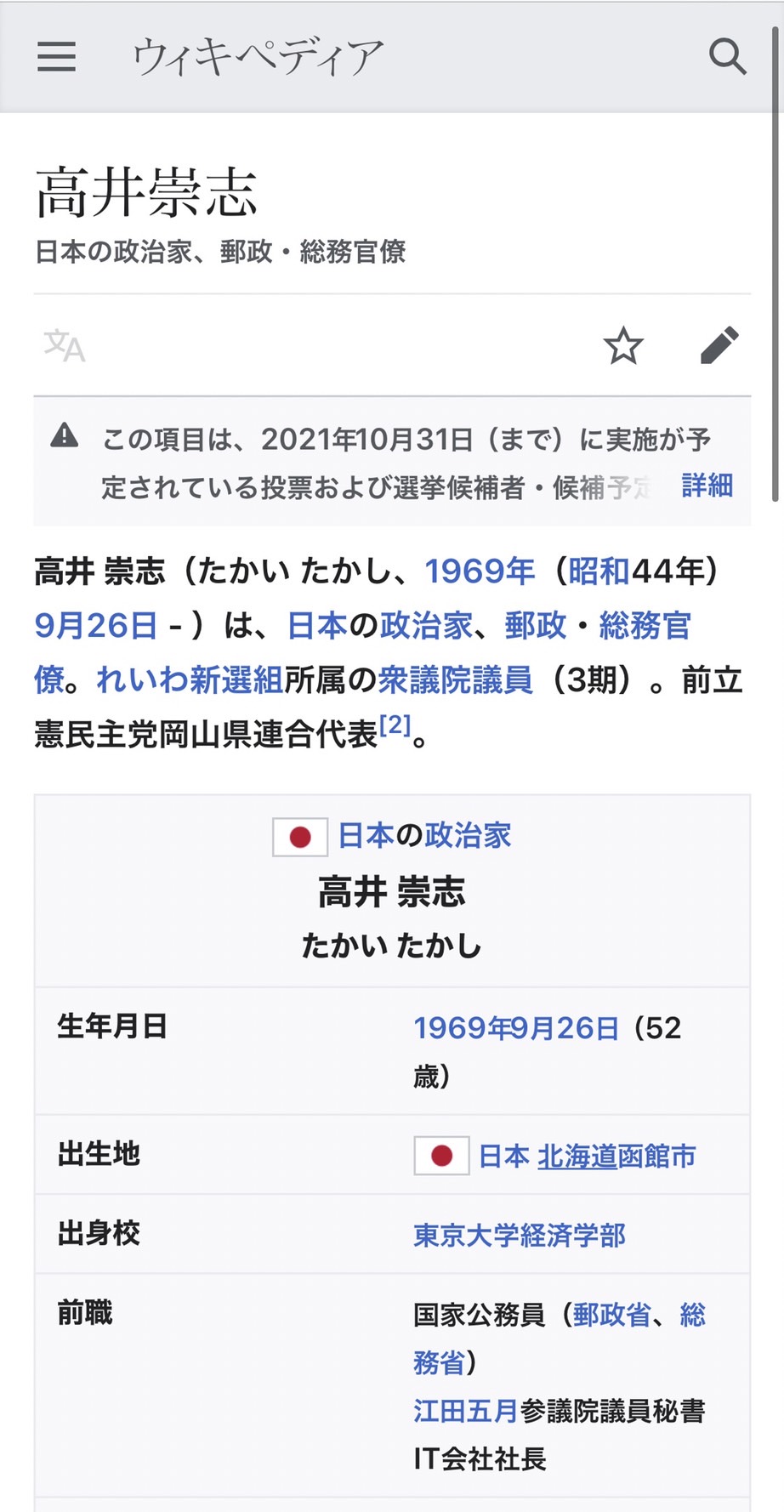784x1512 pixels.
Task: Open citation reference [2]
Action: [395, 725]
